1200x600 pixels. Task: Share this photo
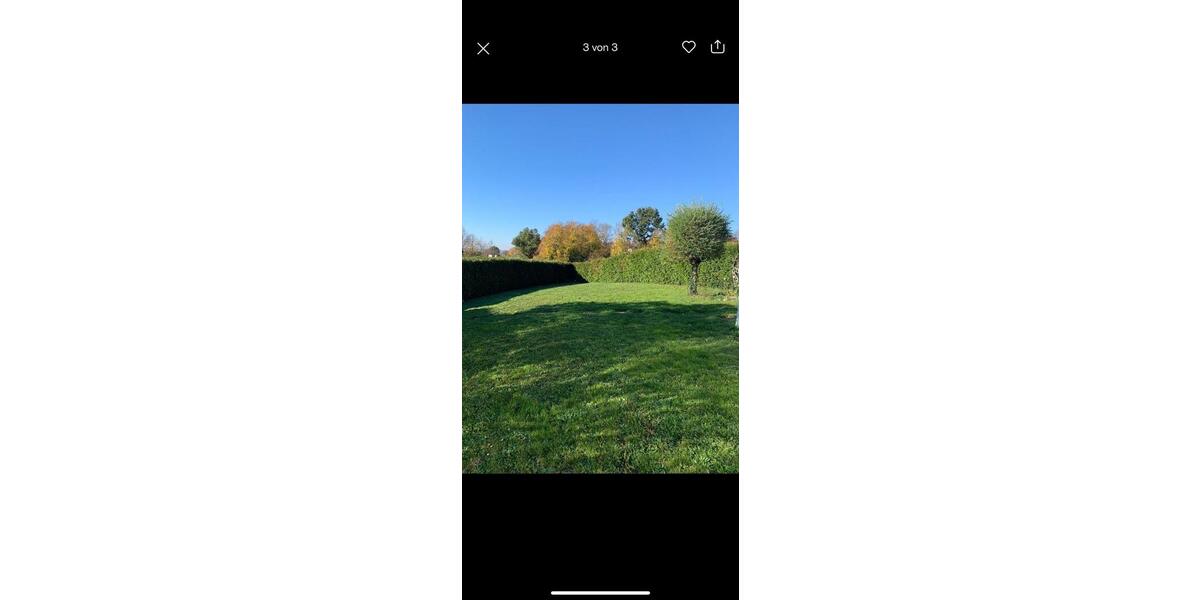717,47
